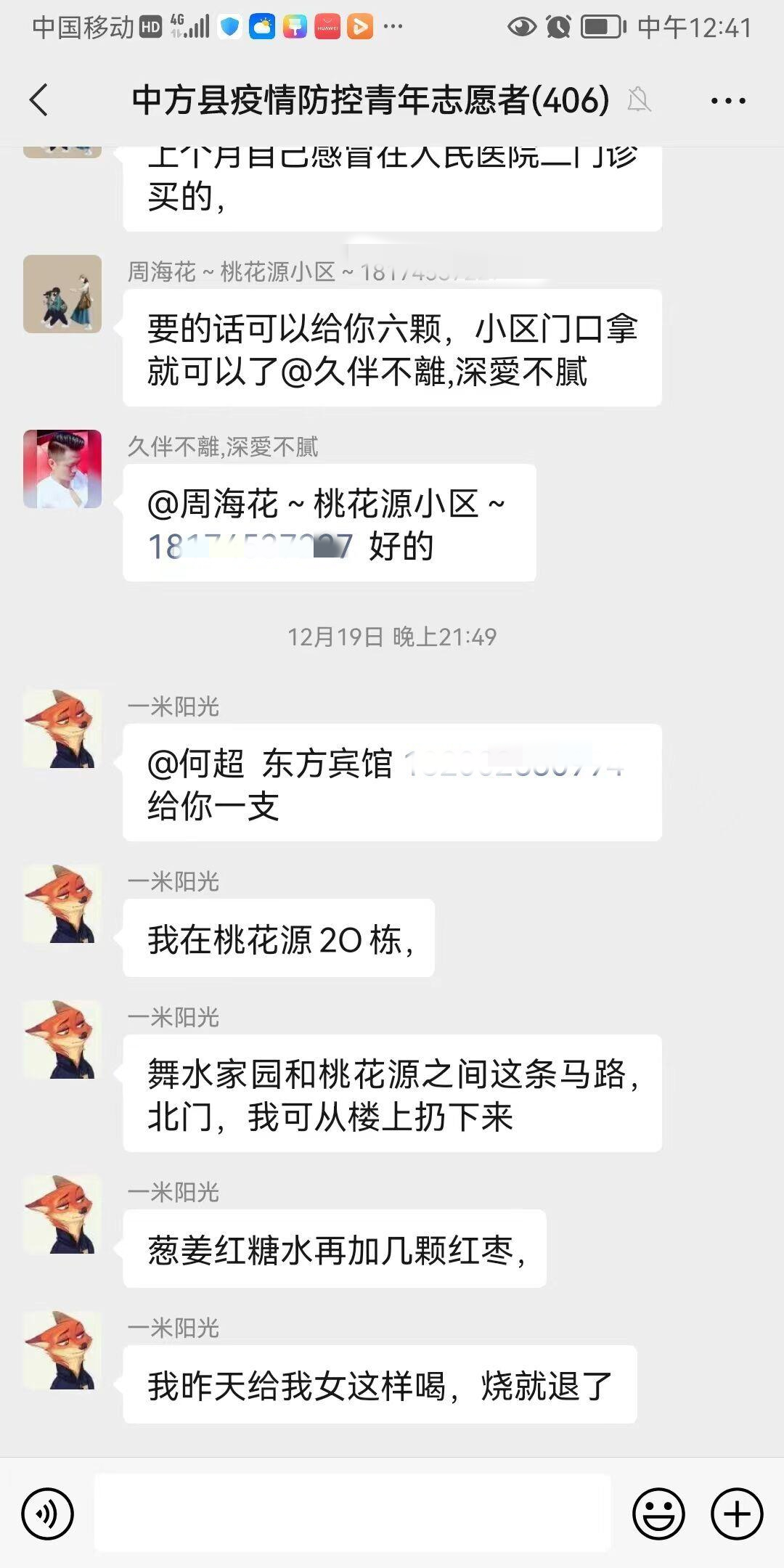Open 一米阳光's avatar beside 给你一支 message
Viewport: 784px width, 1568px height.
coord(62,729)
